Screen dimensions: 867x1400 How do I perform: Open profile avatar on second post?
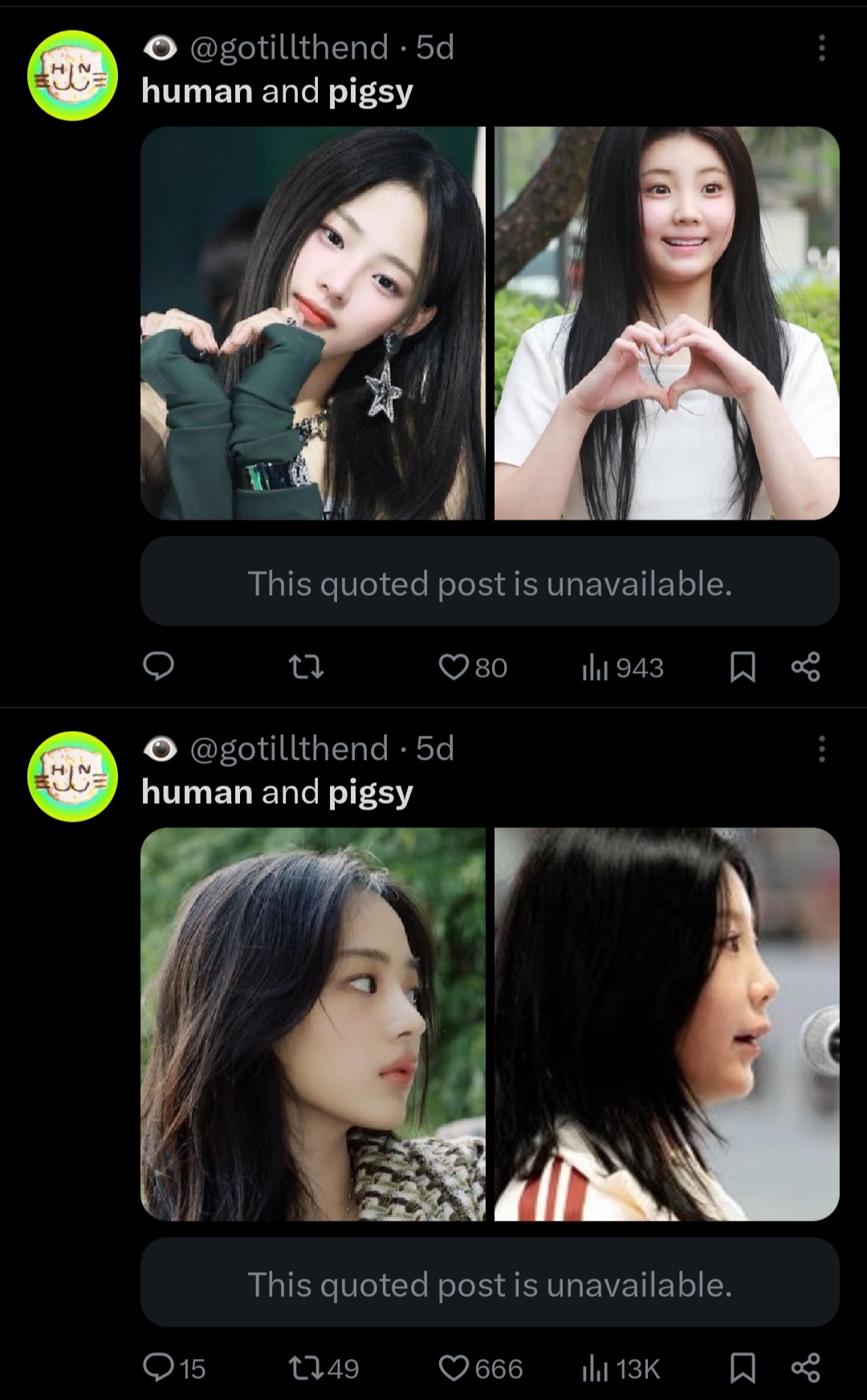(73, 777)
